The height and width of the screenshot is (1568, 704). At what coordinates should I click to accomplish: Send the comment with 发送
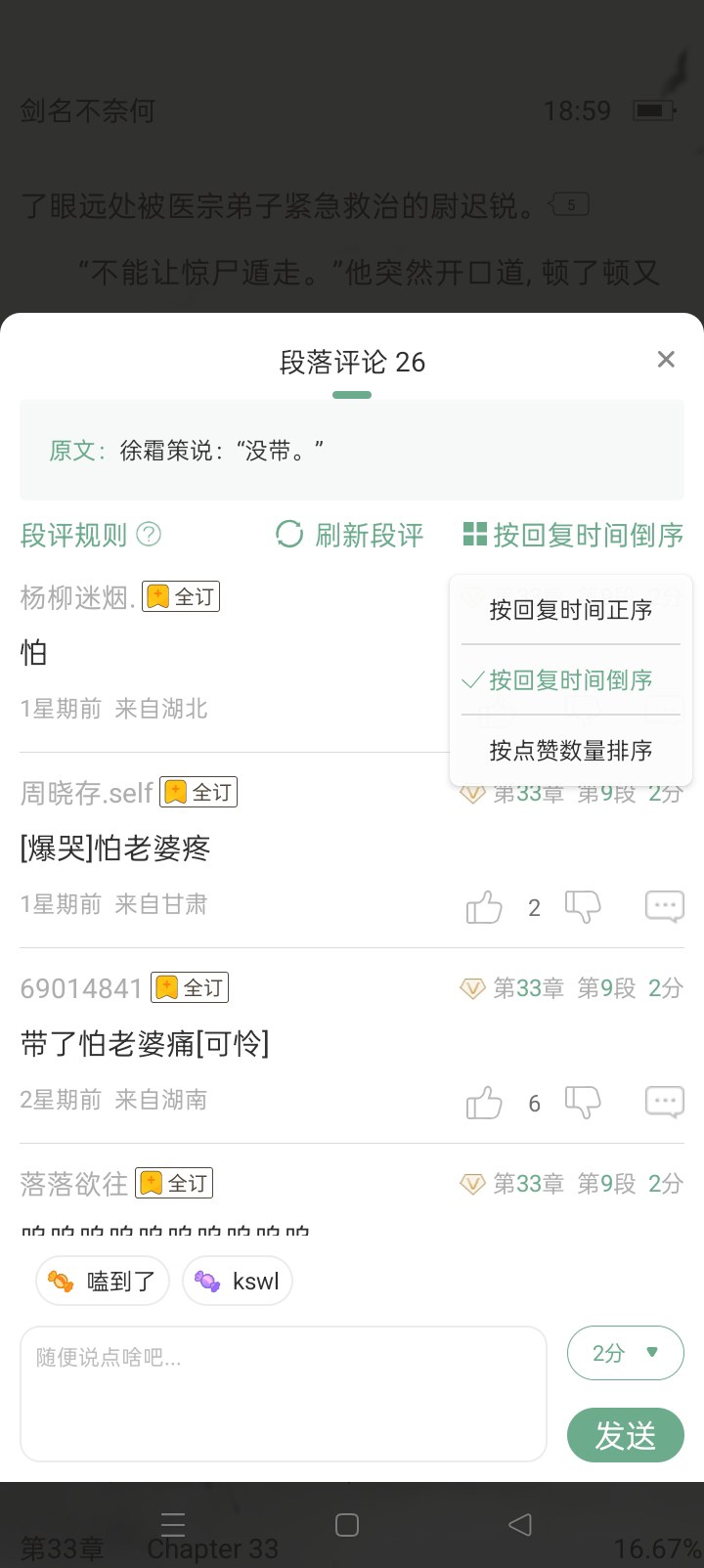pyautogui.click(x=626, y=1435)
